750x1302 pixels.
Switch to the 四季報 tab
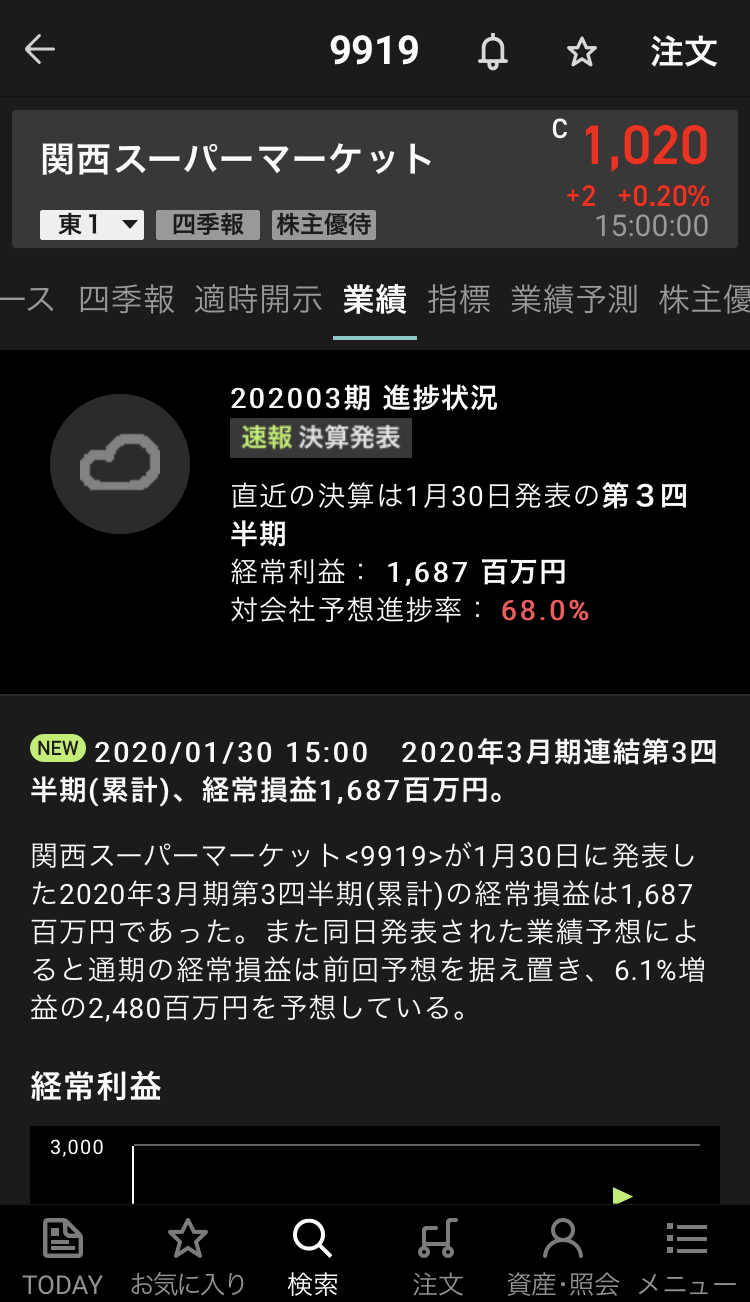(126, 299)
